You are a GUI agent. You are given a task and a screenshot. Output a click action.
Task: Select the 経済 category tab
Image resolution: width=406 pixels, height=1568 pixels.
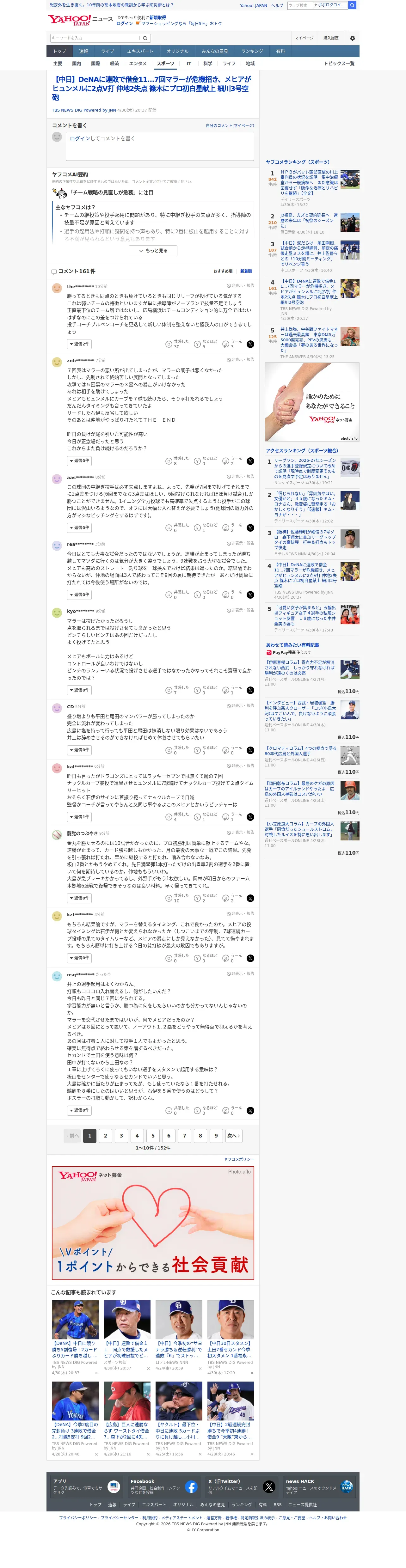click(114, 63)
